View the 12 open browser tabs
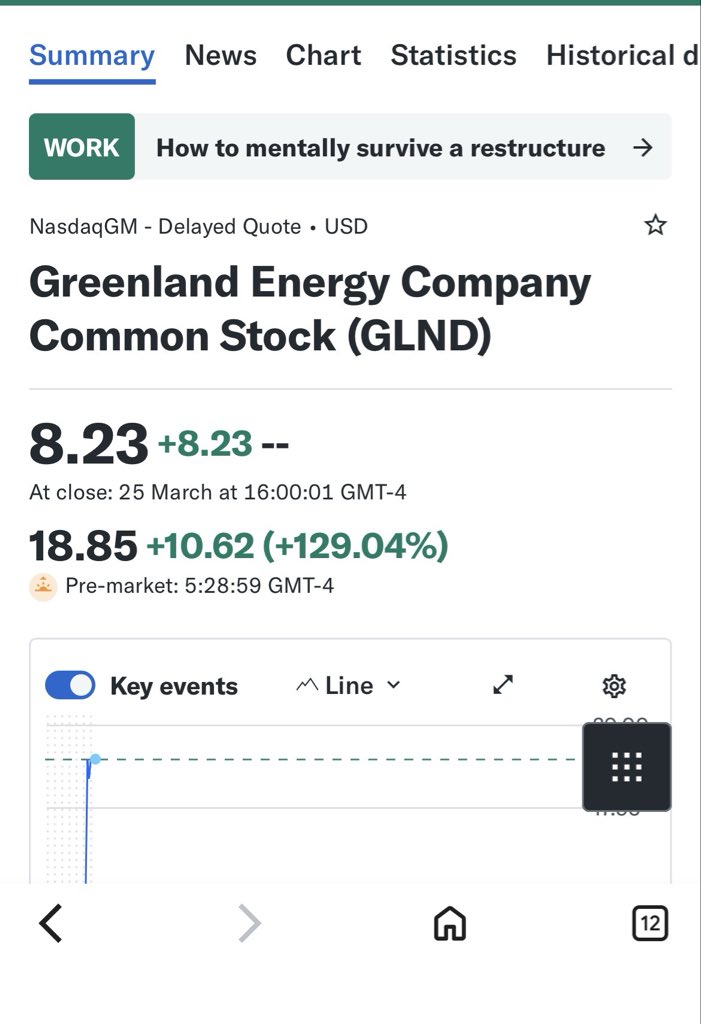The image size is (701, 1024). [x=650, y=924]
